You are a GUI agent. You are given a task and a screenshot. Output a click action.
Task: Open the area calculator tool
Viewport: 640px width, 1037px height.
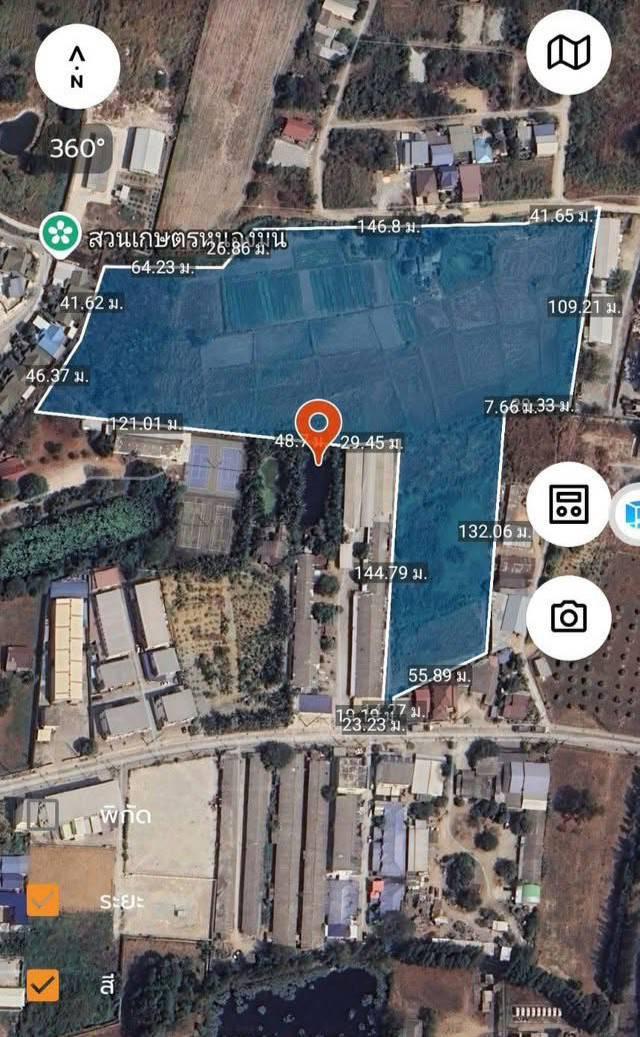[x=569, y=504]
